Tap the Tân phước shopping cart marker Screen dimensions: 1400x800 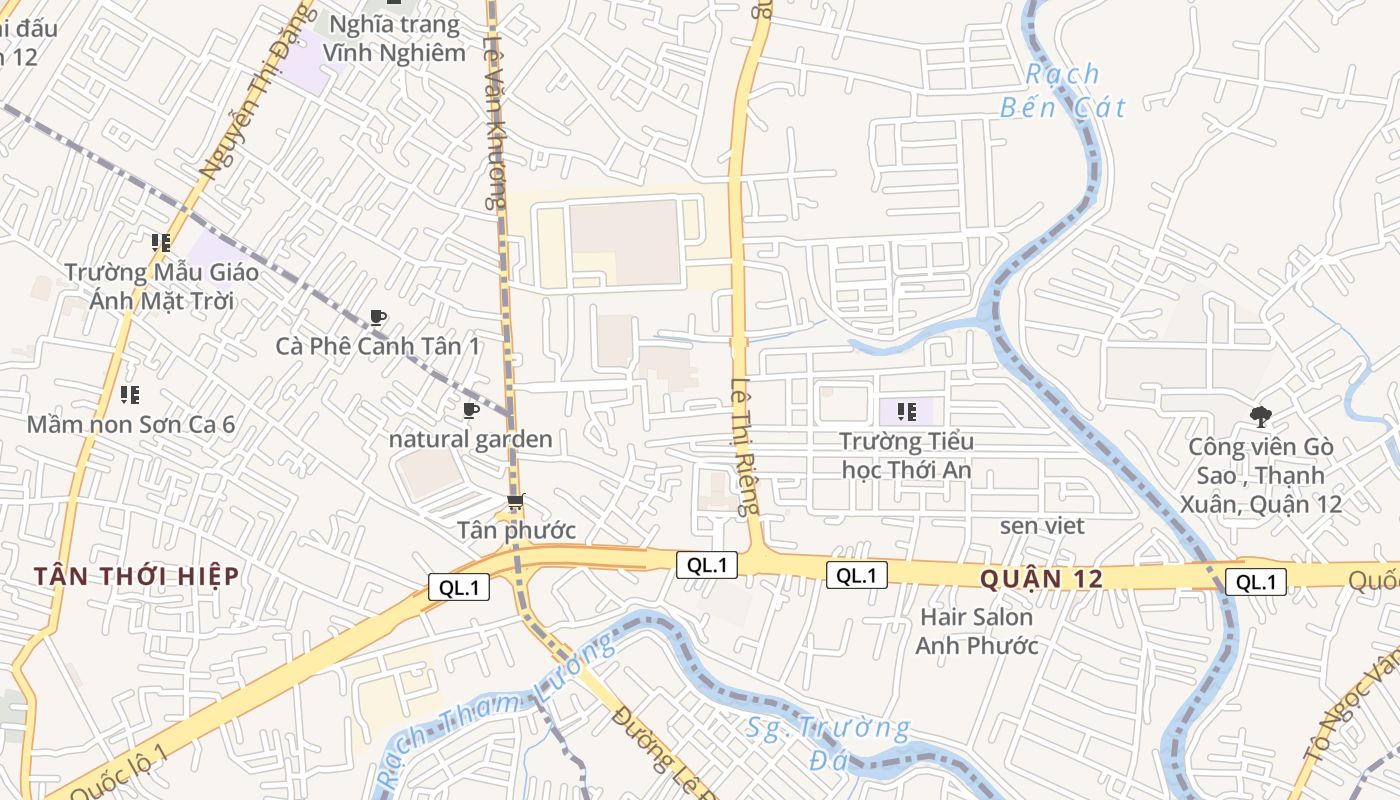click(x=515, y=502)
